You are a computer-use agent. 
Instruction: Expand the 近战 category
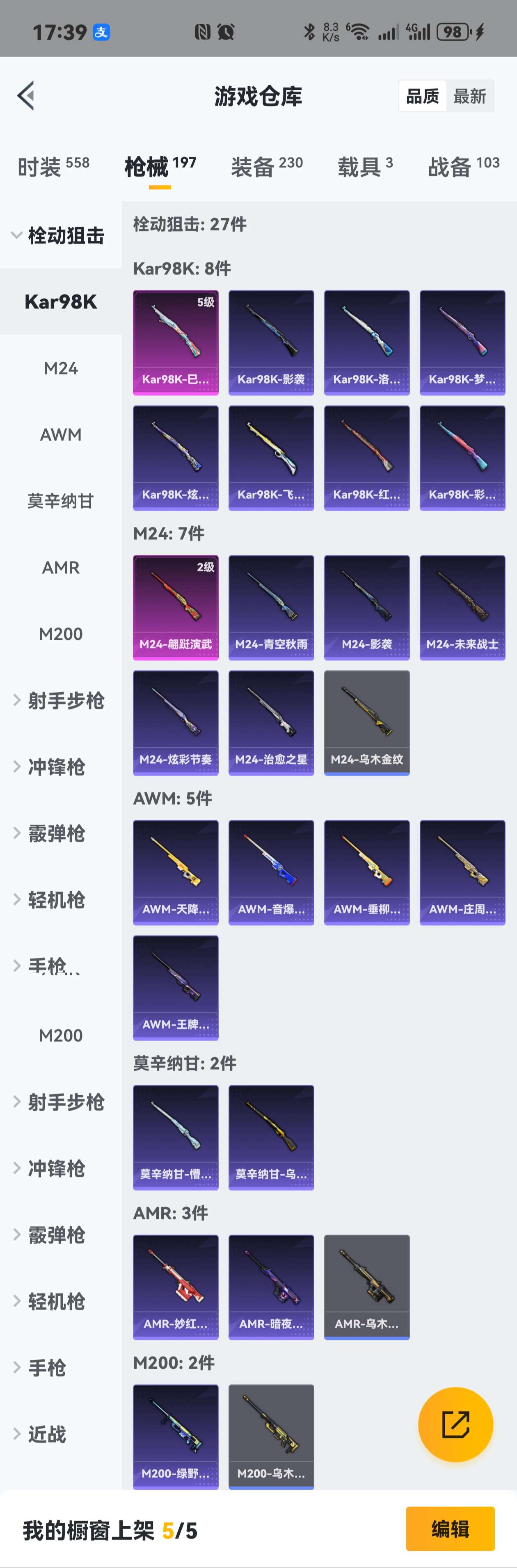[x=46, y=1434]
